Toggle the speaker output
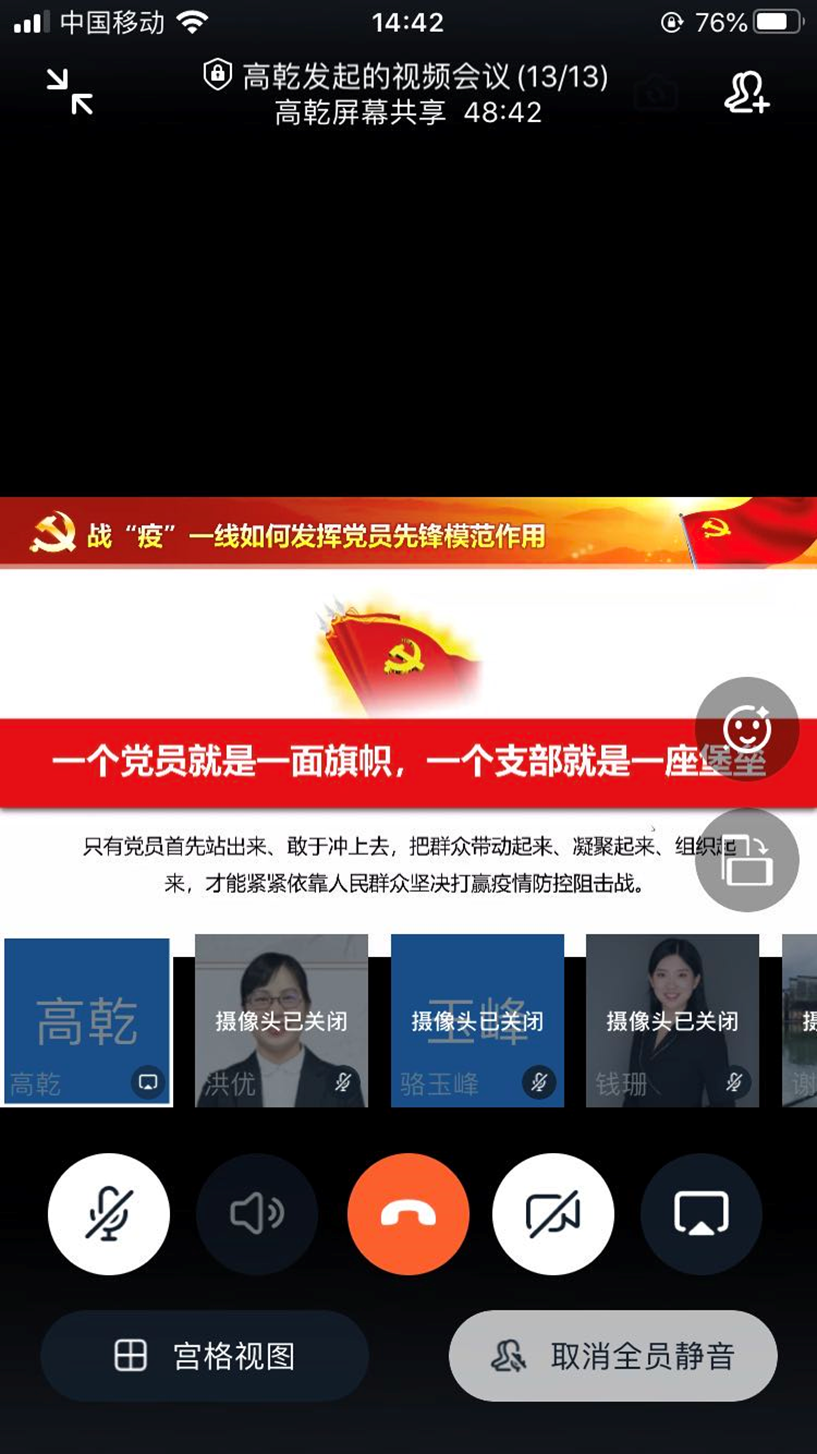The width and height of the screenshot is (817, 1454). click(257, 1214)
